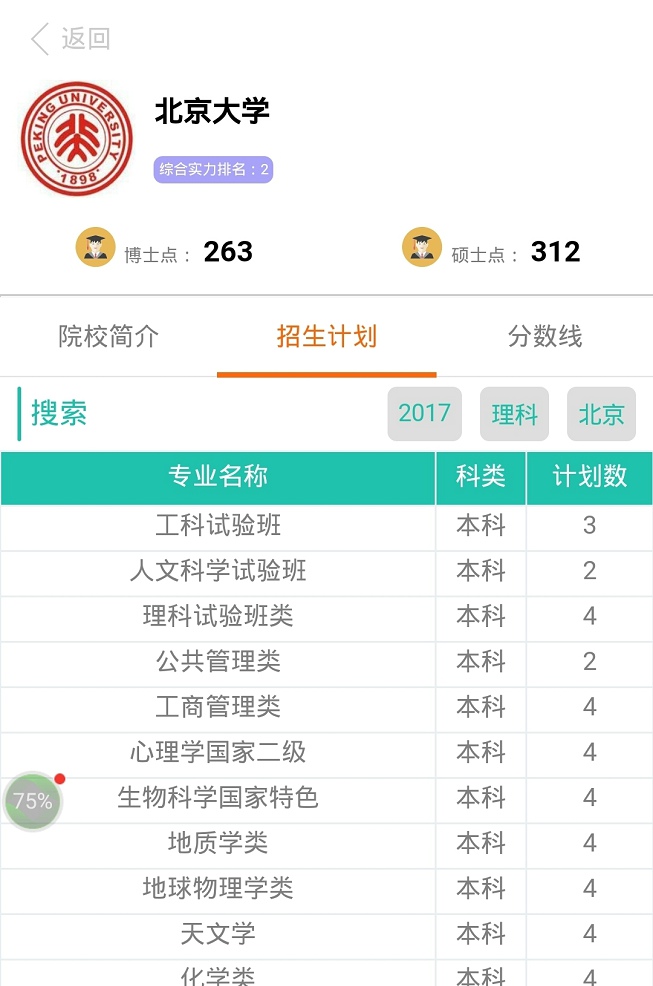Tap the 搜索 button
The width and height of the screenshot is (653, 986).
[x=59, y=413]
